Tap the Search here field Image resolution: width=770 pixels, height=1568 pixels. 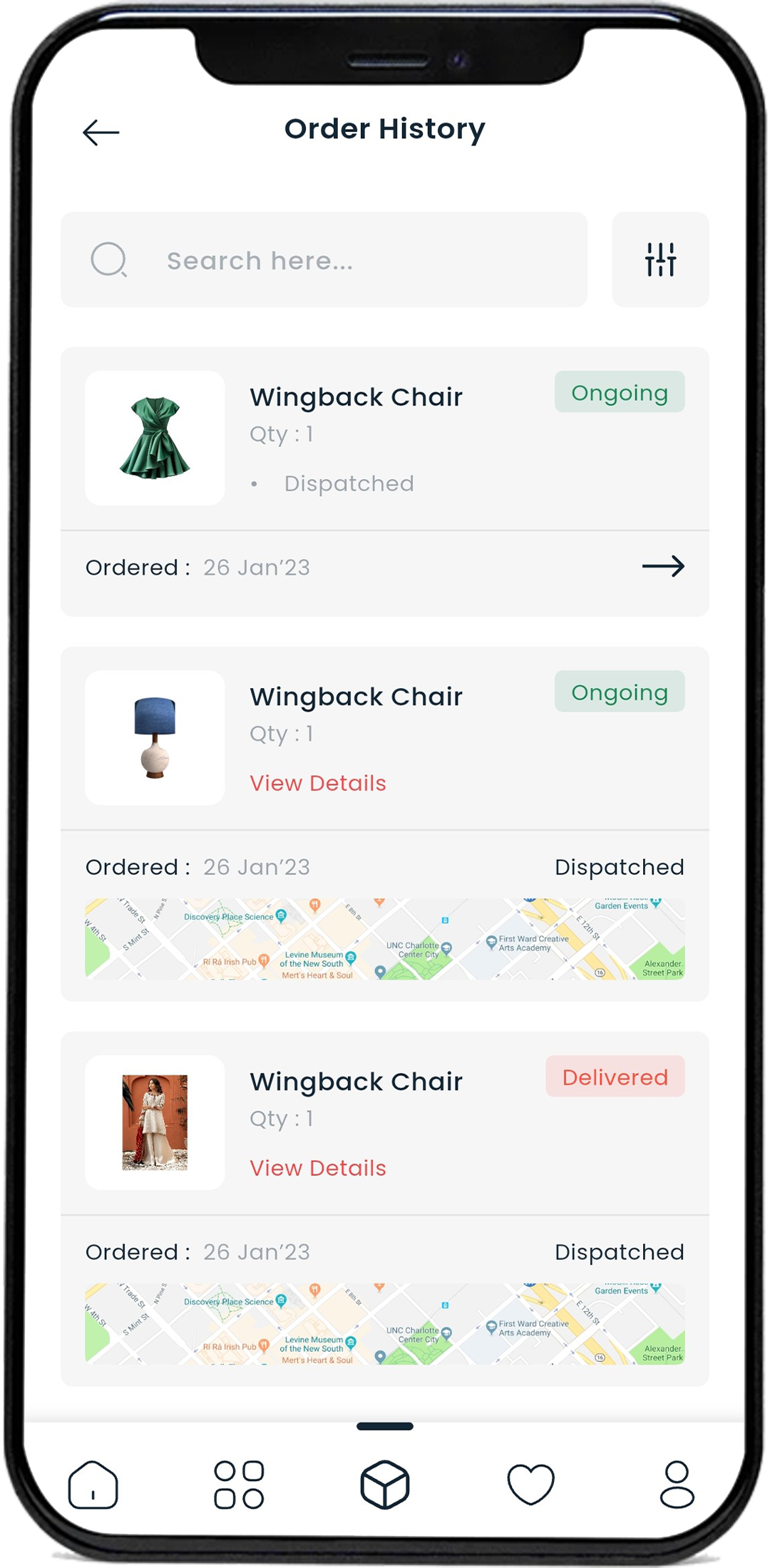(324, 260)
